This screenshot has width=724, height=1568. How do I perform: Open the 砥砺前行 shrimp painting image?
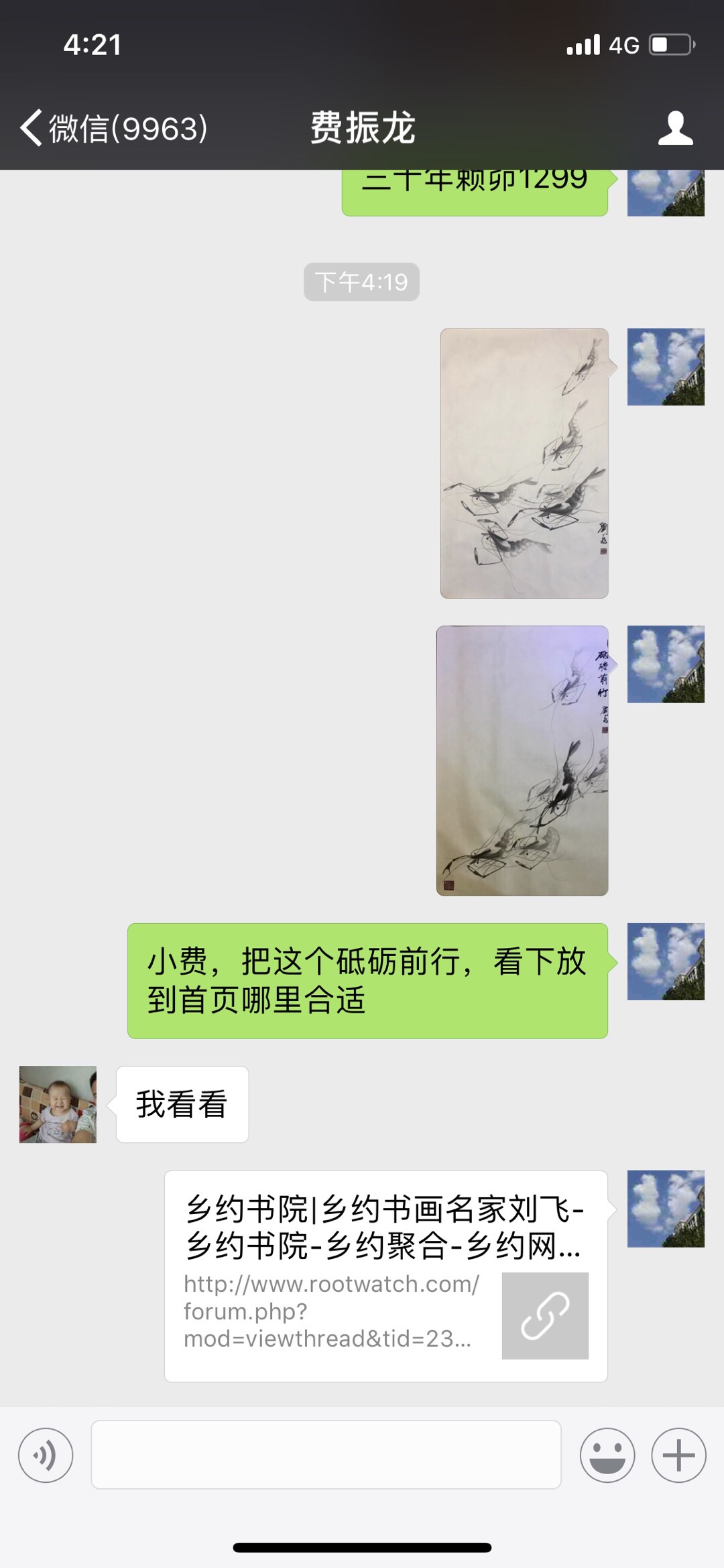click(522, 760)
